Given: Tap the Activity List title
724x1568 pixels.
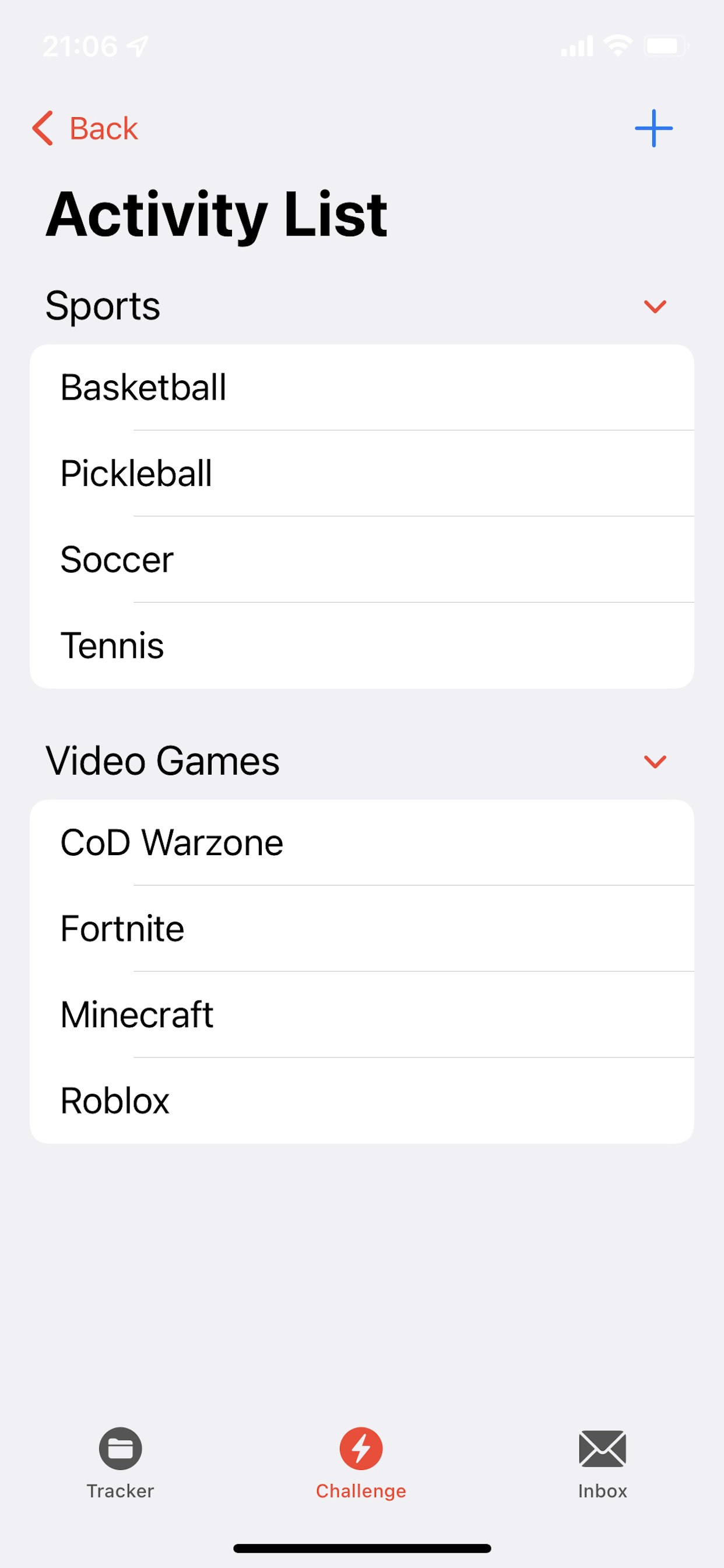Looking at the screenshot, I should click(x=217, y=214).
